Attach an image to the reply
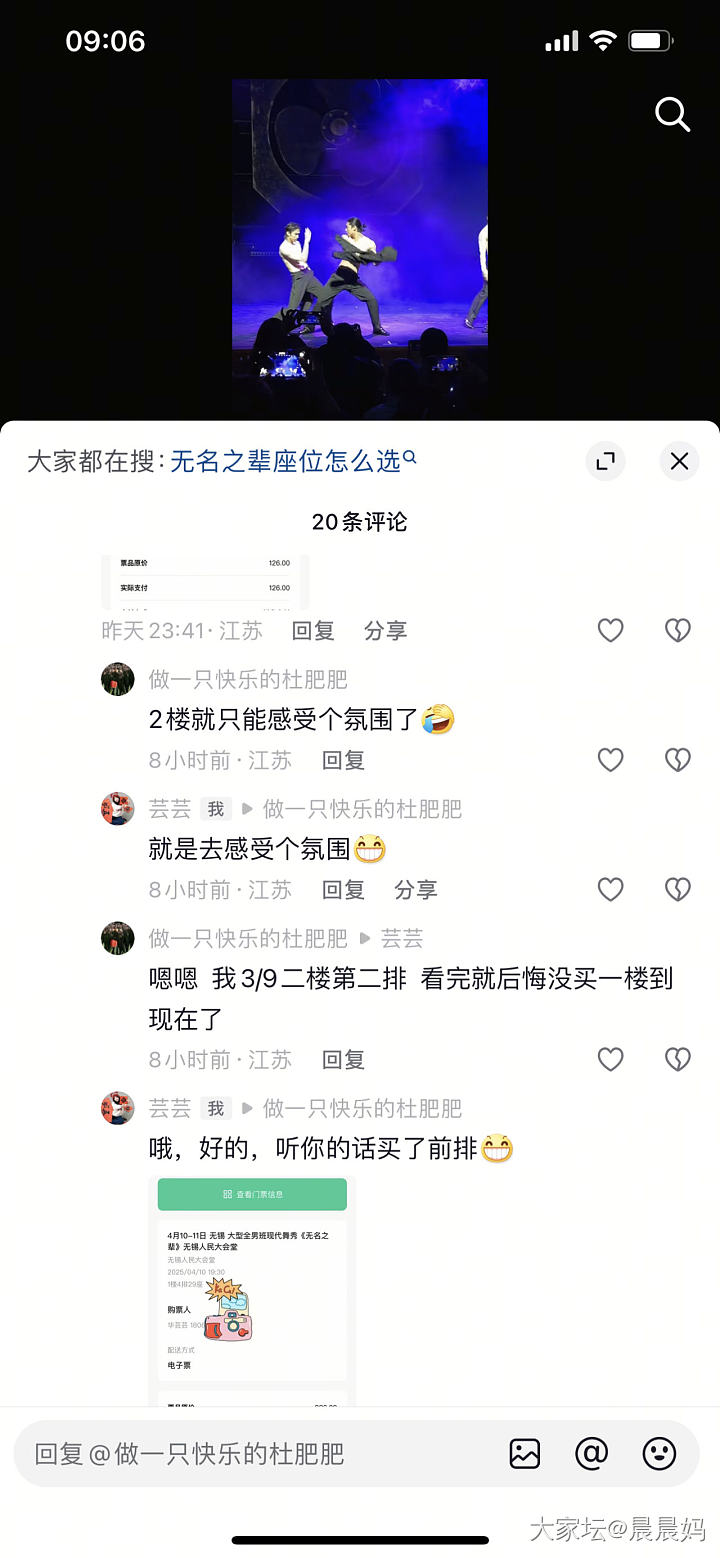The height and width of the screenshot is (1558, 720). pos(525,1454)
